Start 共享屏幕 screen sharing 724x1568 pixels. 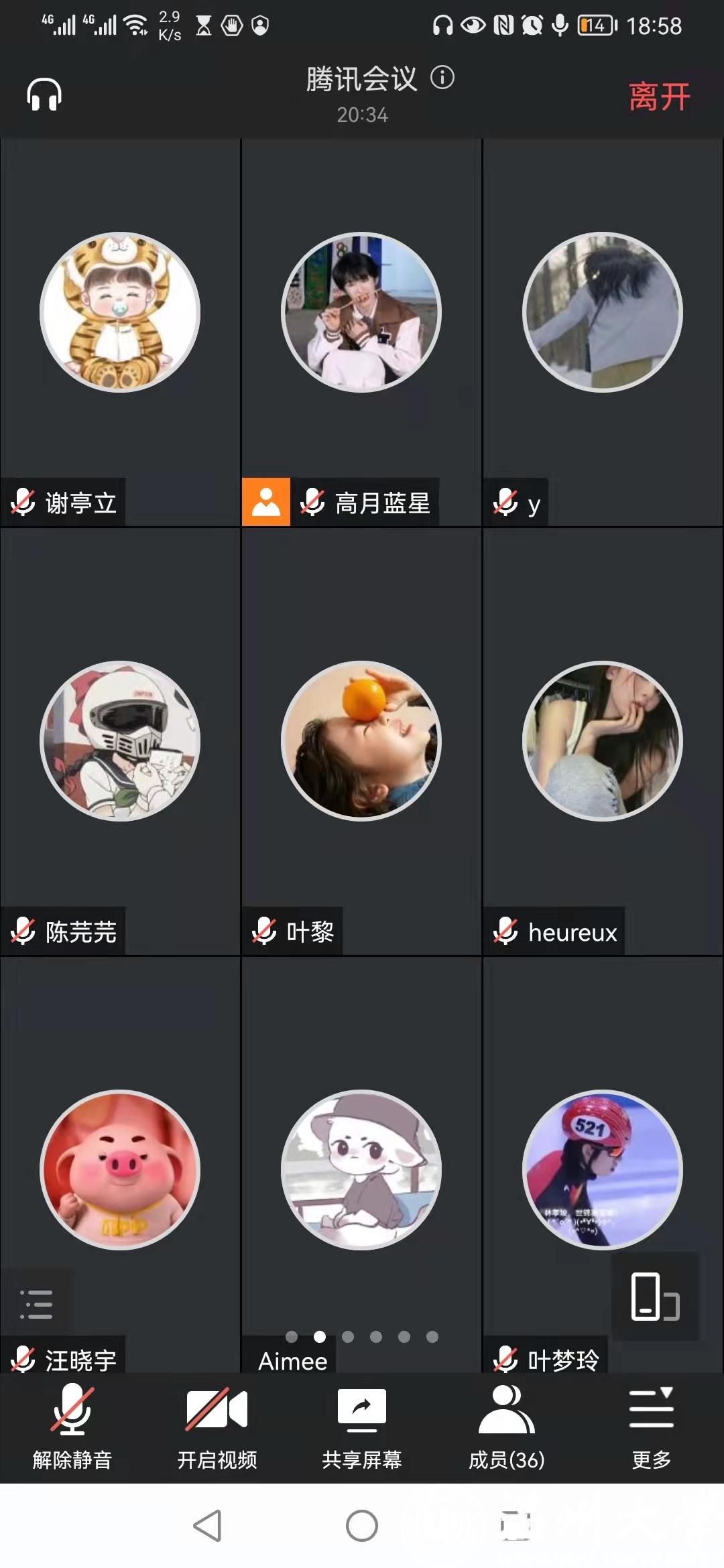coord(362,1427)
